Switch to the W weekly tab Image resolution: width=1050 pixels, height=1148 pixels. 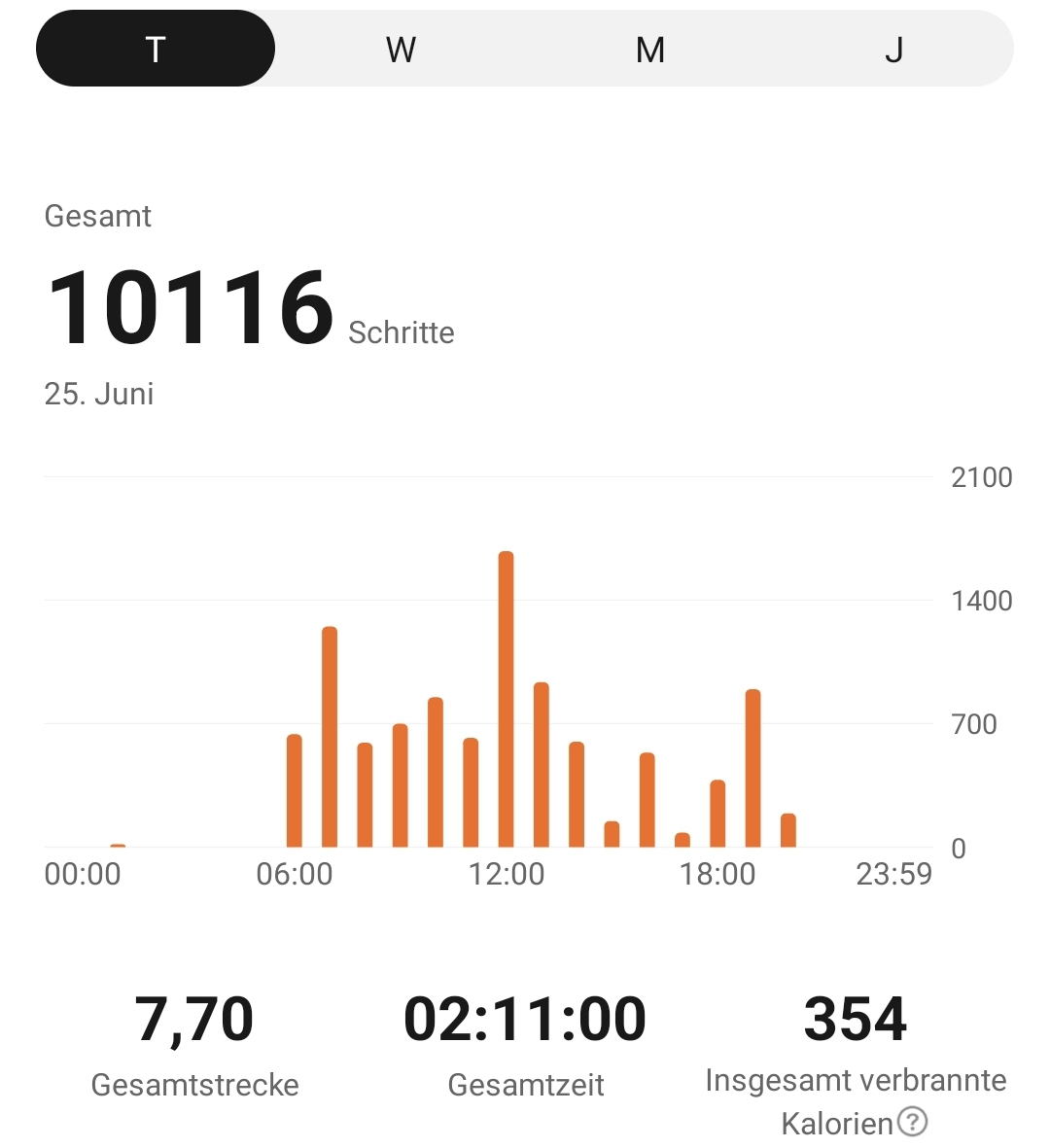(x=401, y=49)
